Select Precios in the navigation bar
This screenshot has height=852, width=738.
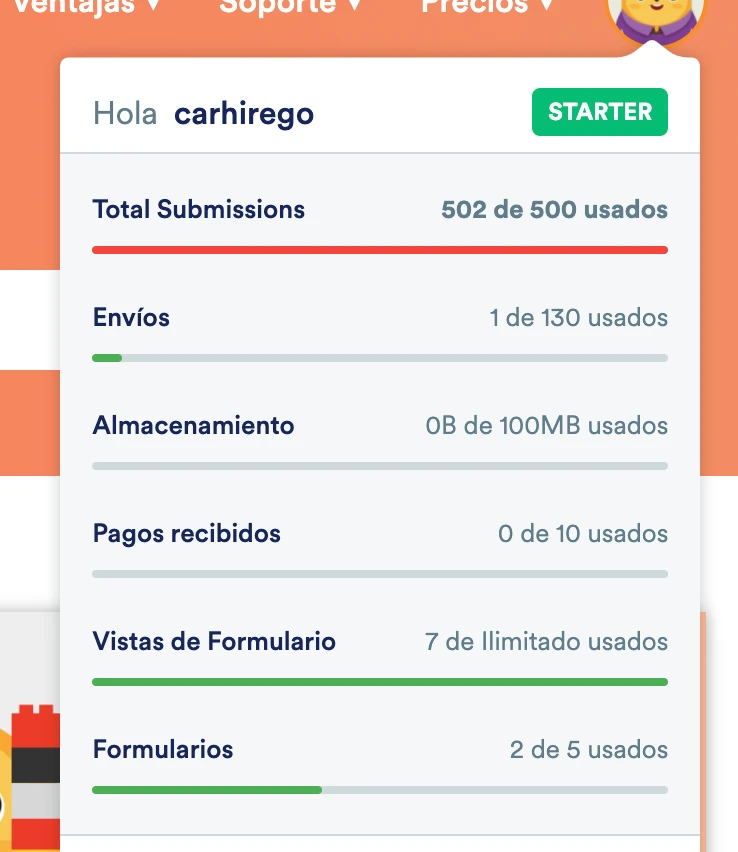tap(484, 8)
